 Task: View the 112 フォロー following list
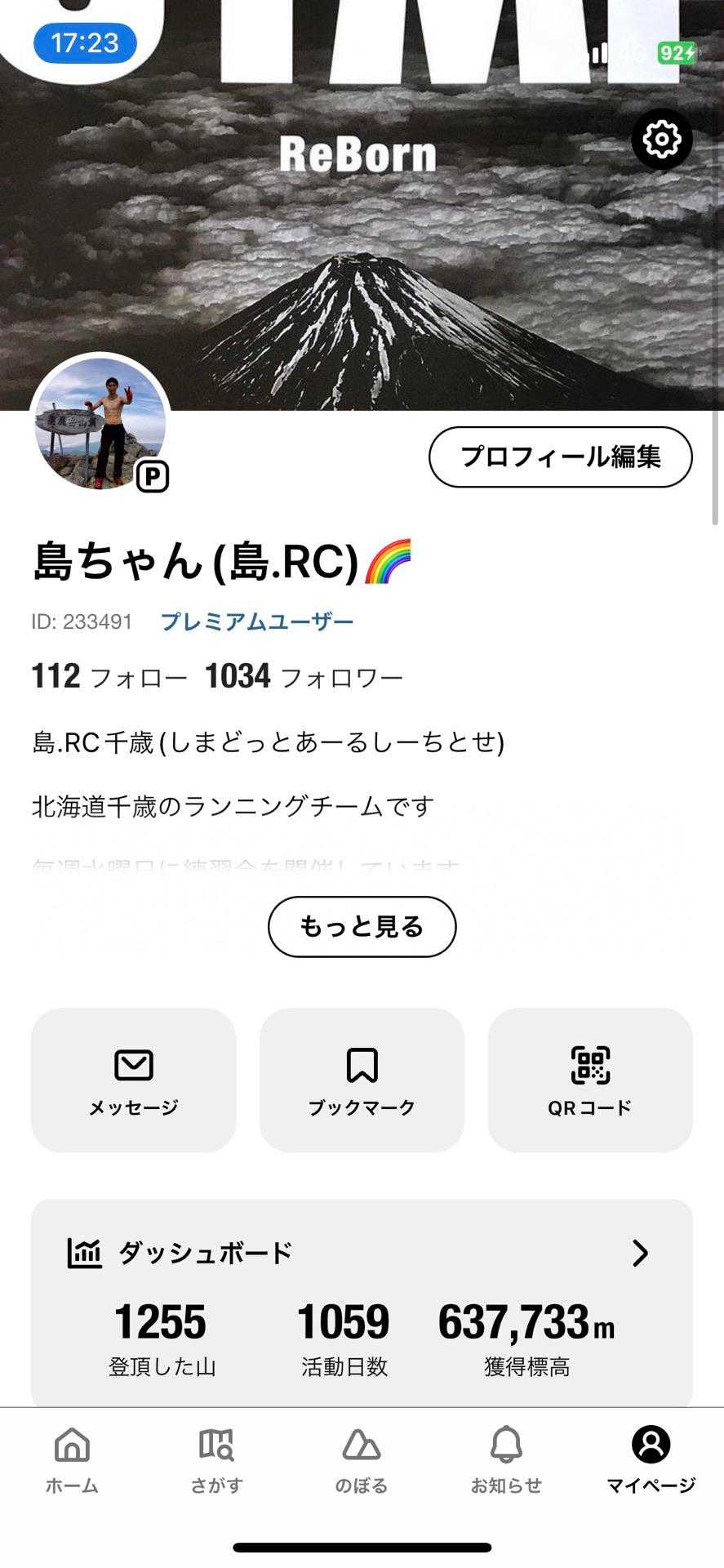click(x=109, y=677)
